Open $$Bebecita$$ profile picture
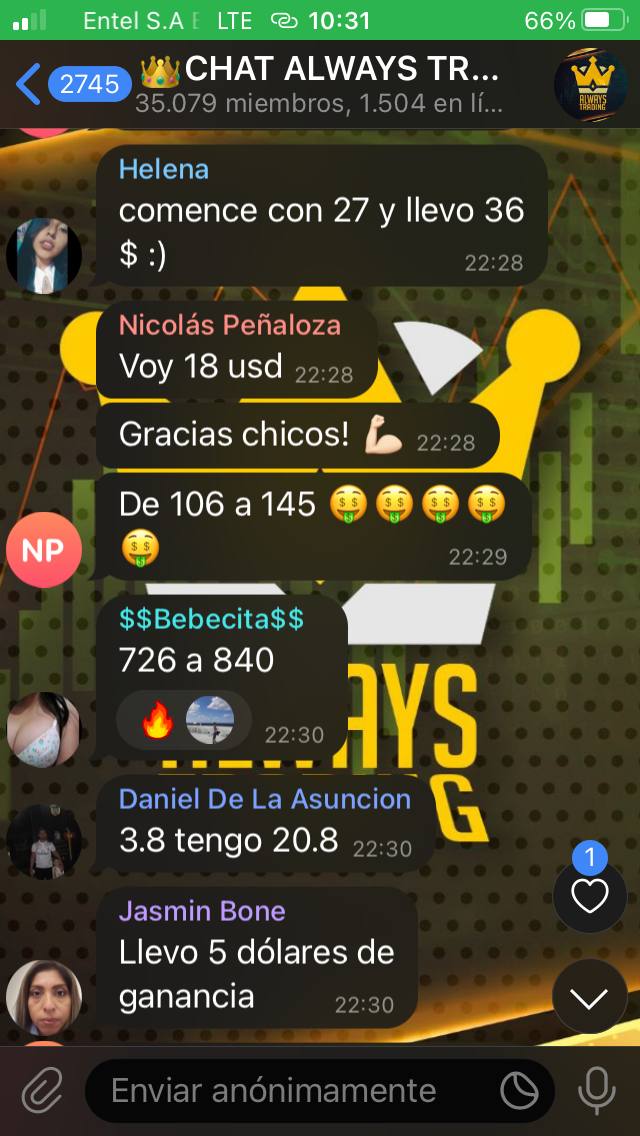This screenshot has width=640, height=1136. (43, 729)
